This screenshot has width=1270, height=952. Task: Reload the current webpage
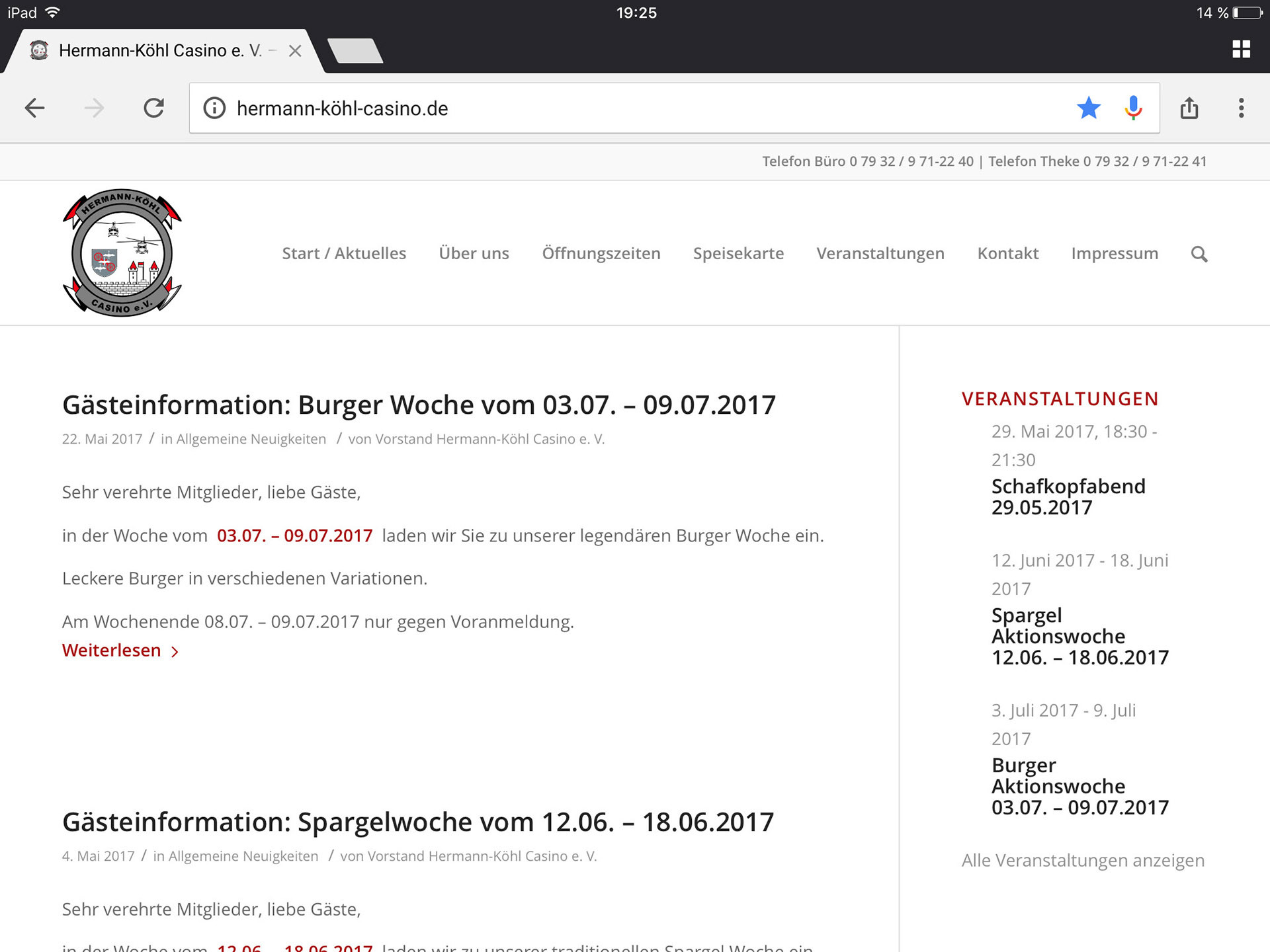pos(153,108)
